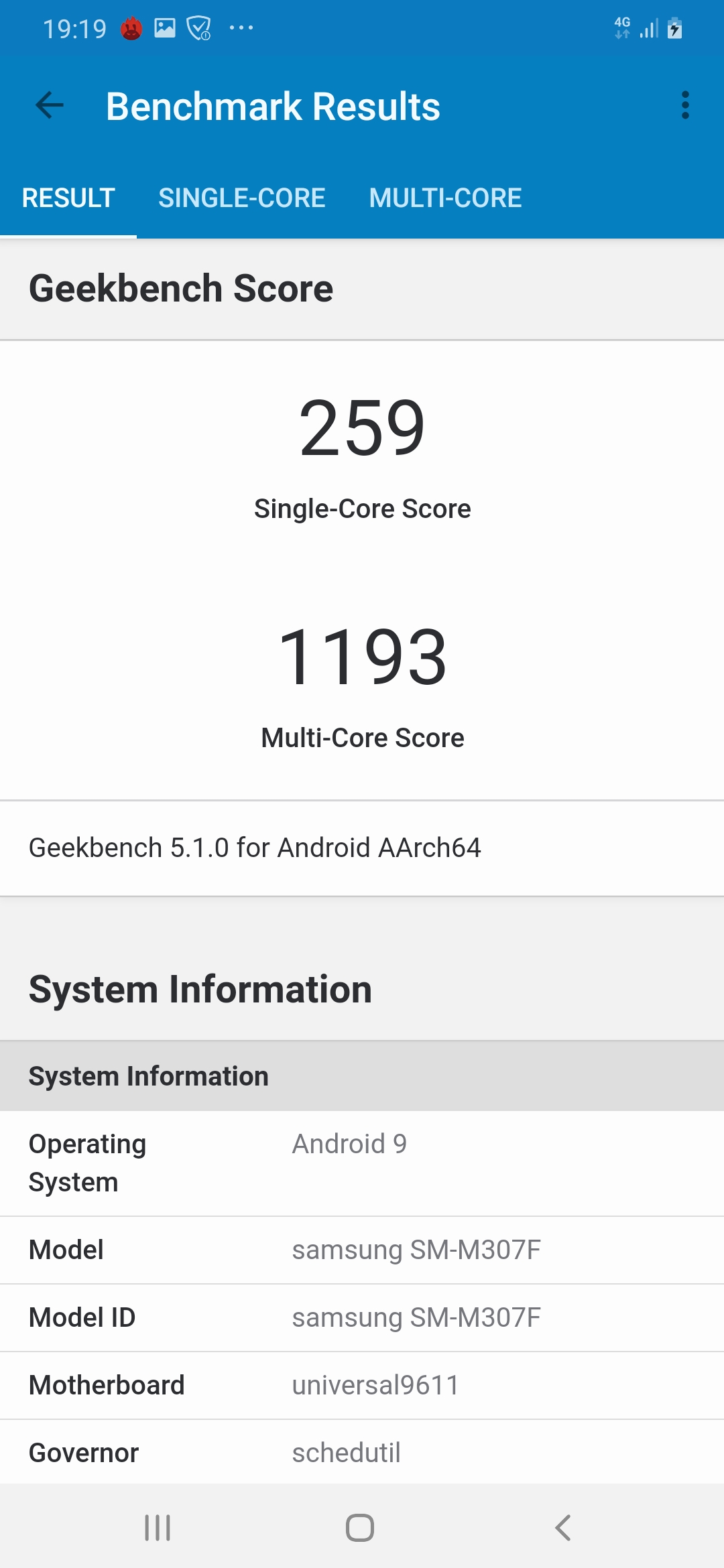Open the three-dot overflow menu
The image size is (724, 1568).
pos(685,105)
